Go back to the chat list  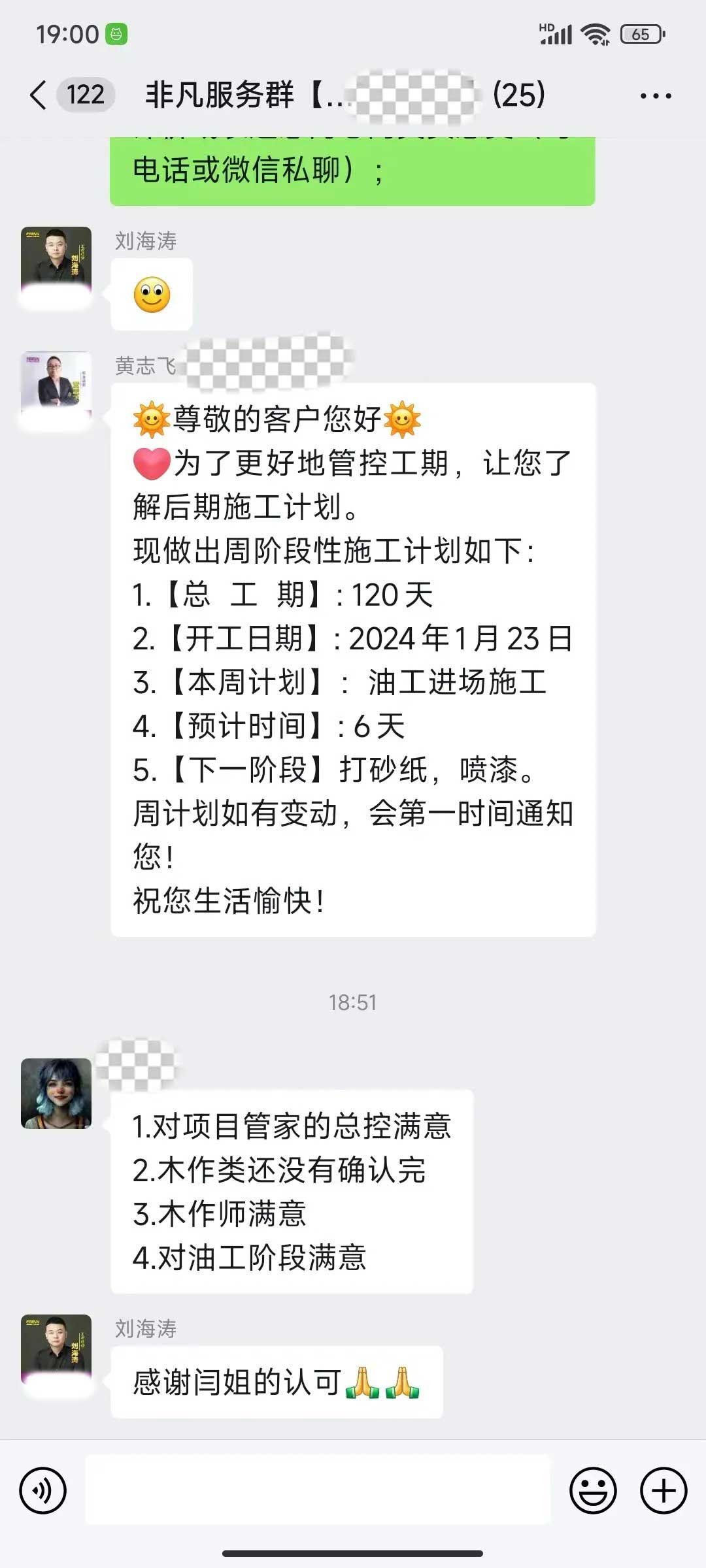[39, 95]
